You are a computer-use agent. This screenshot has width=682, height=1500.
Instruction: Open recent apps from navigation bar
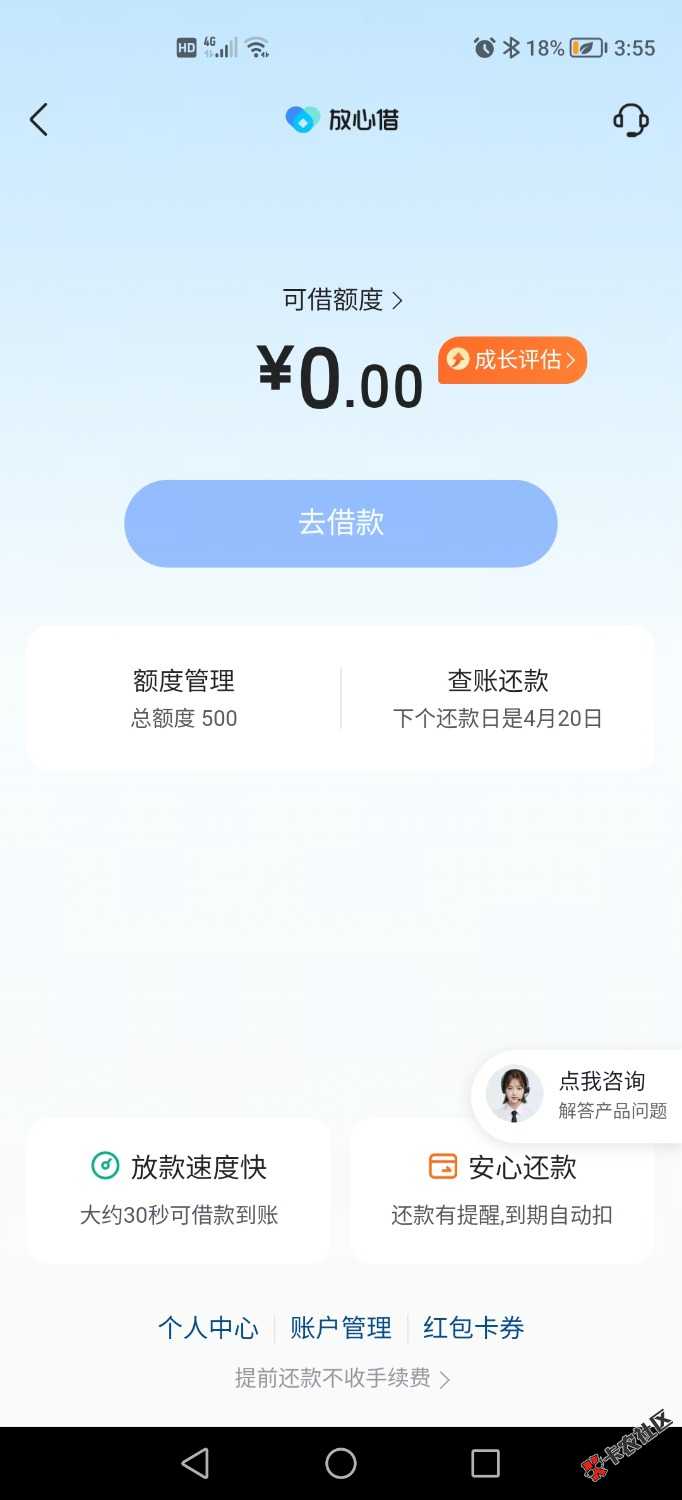[x=485, y=1463]
